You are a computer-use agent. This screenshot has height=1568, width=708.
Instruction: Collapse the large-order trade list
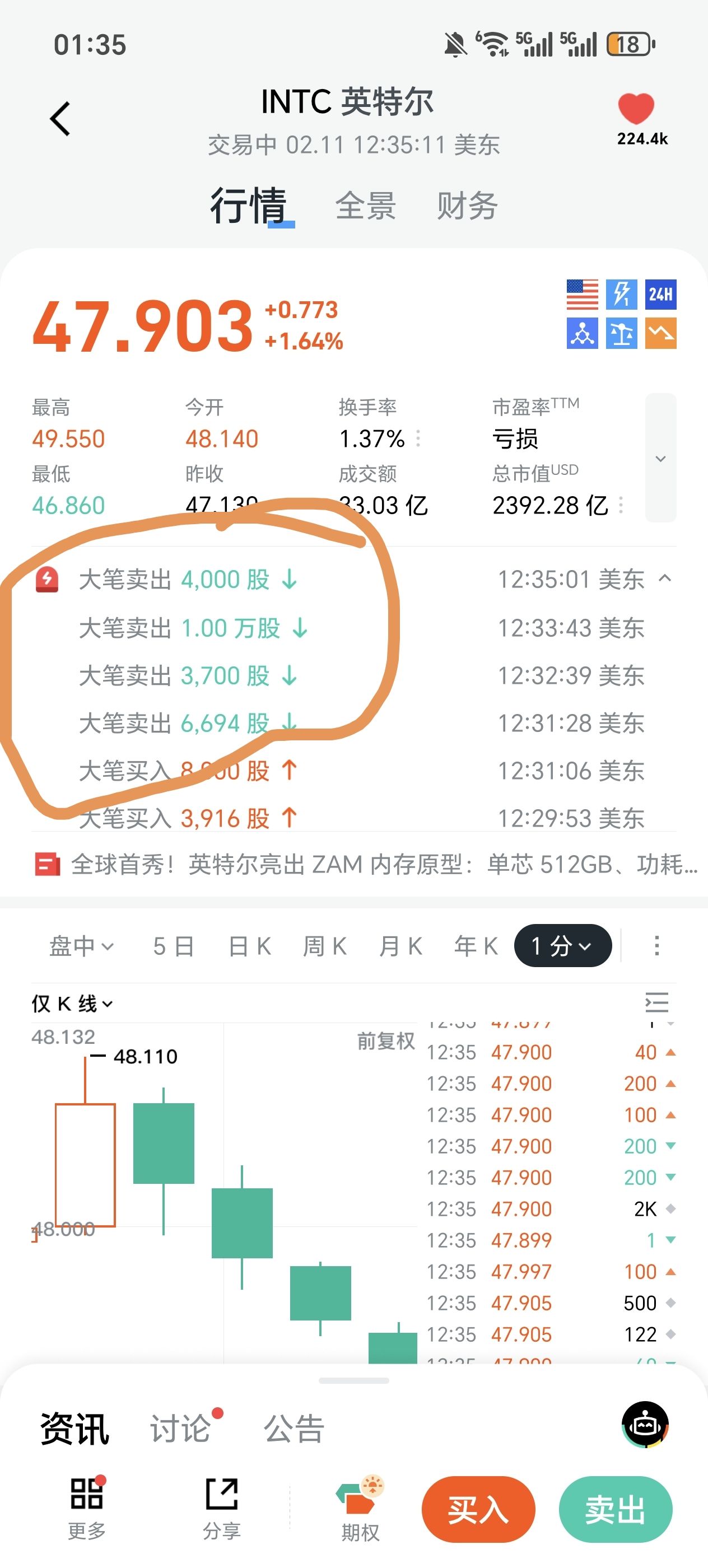665,578
